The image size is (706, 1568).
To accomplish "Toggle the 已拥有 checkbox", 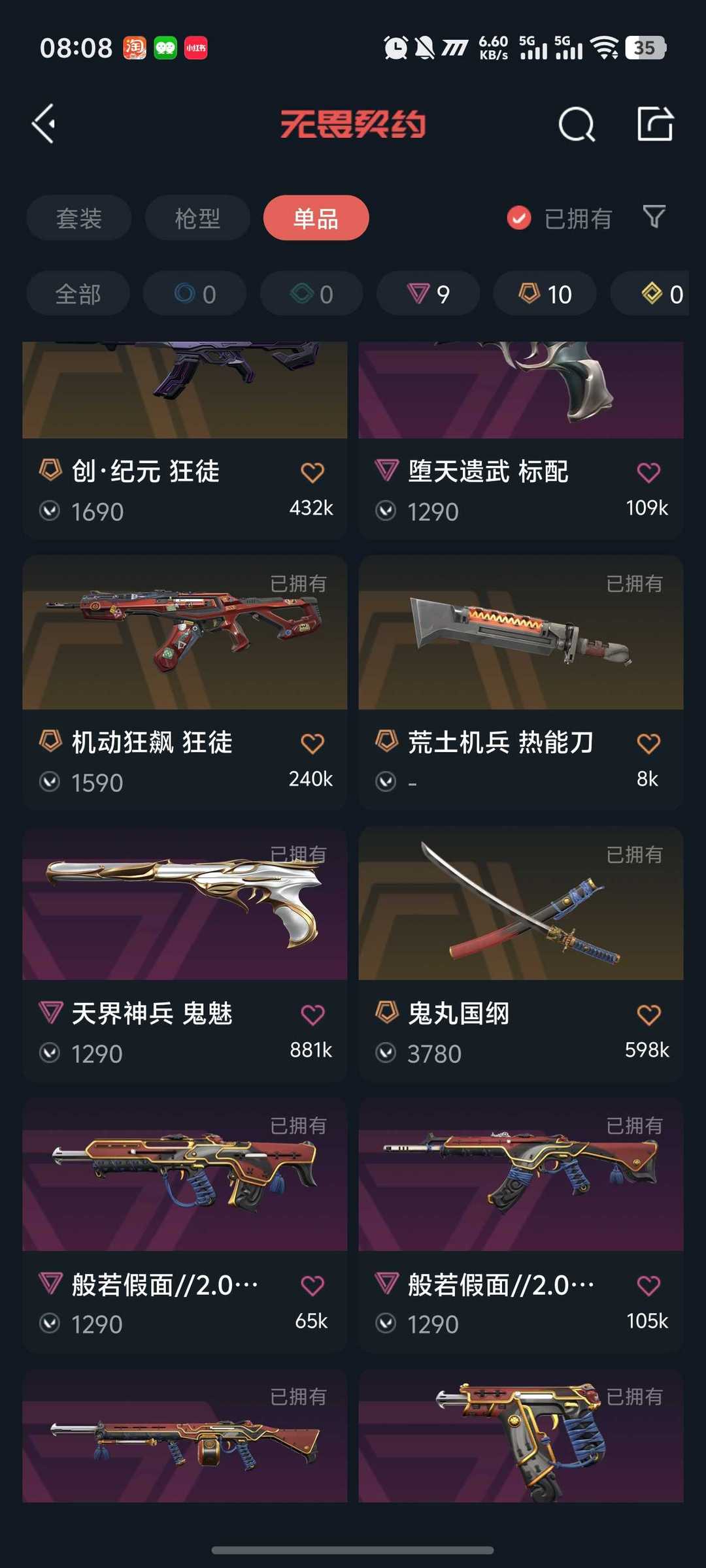I will [x=519, y=218].
